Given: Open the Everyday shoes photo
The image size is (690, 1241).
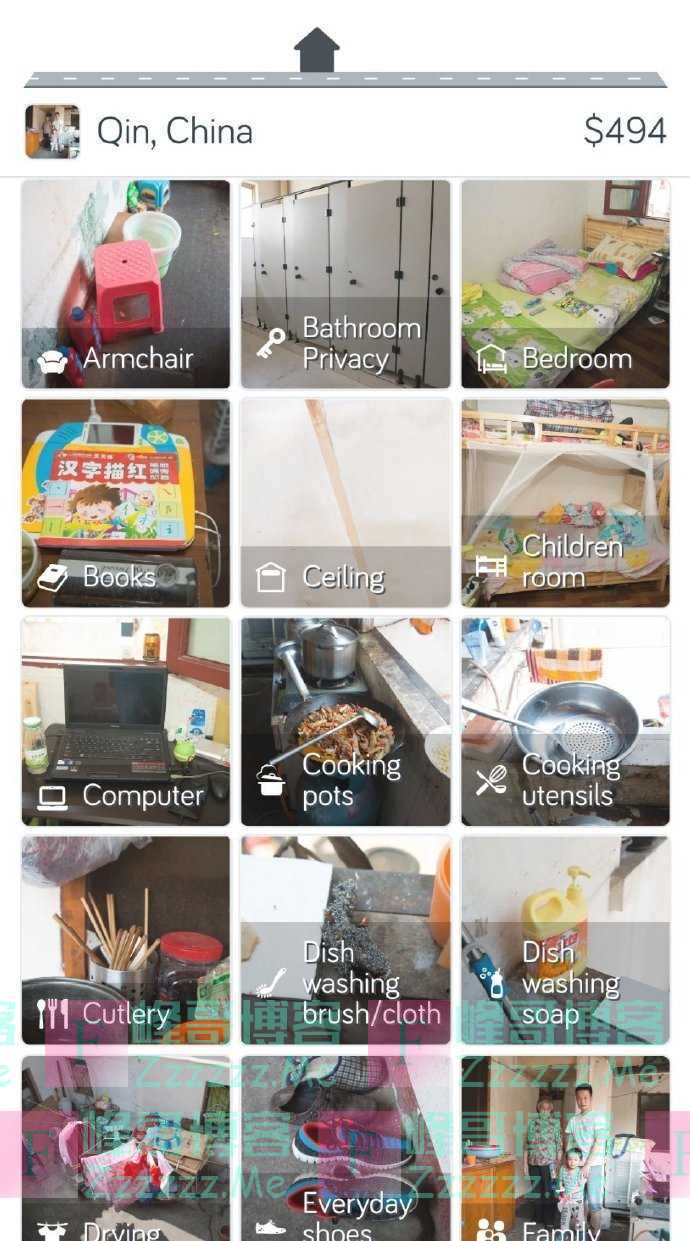Looking at the screenshot, I should tap(345, 1148).
